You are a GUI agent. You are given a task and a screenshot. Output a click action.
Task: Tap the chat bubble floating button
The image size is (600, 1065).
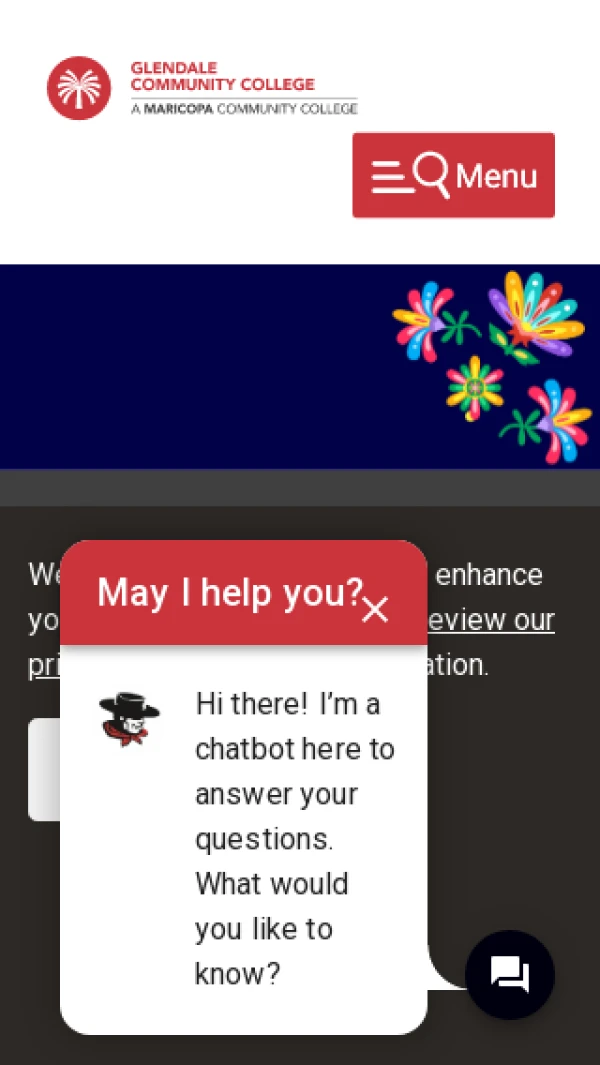point(510,974)
